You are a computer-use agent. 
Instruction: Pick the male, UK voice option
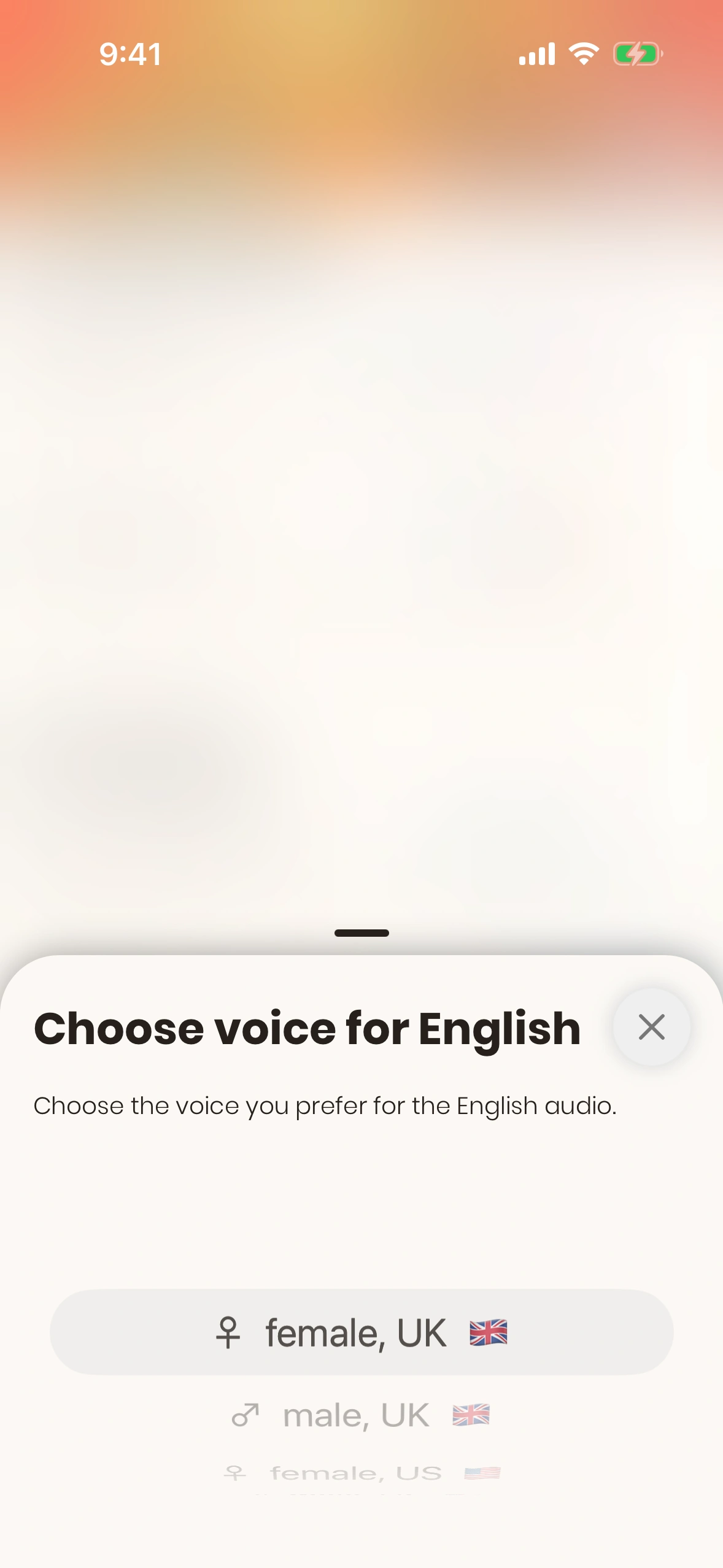click(x=361, y=1416)
